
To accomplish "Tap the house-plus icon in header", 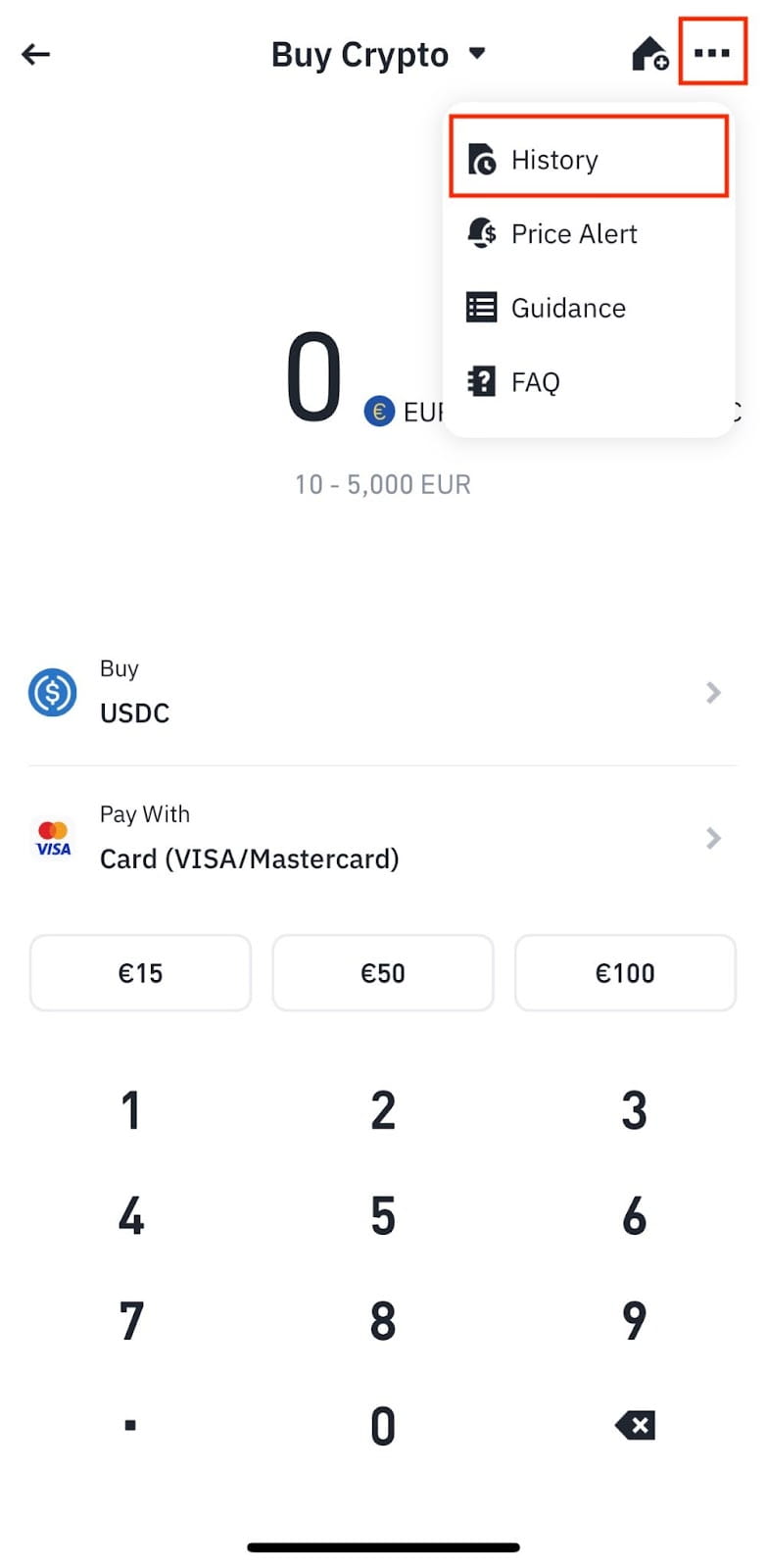I will 649,54.
